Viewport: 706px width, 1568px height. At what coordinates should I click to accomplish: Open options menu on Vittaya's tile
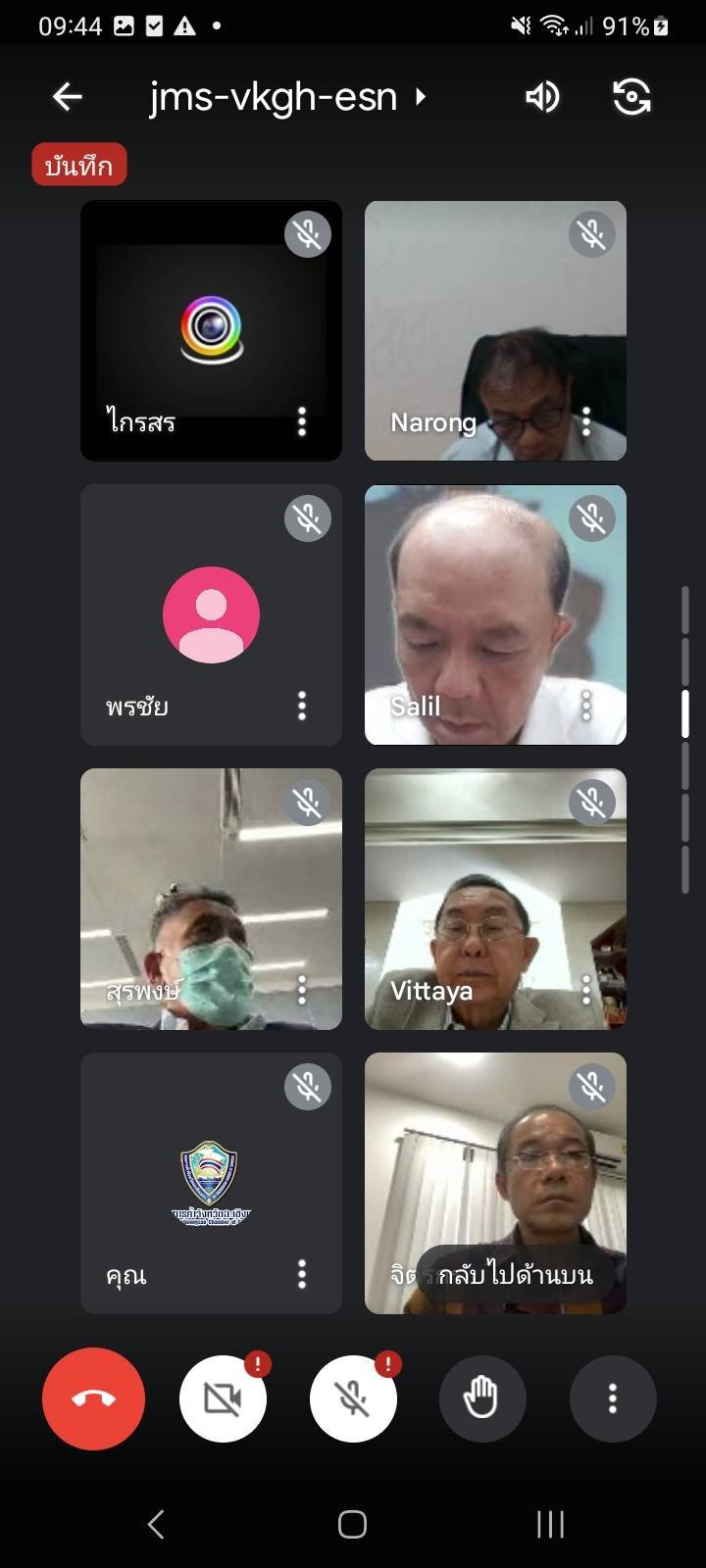point(586,990)
